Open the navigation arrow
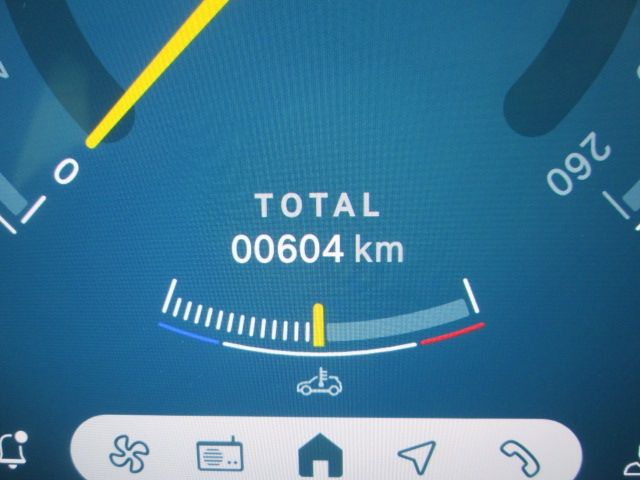 (x=417, y=456)
